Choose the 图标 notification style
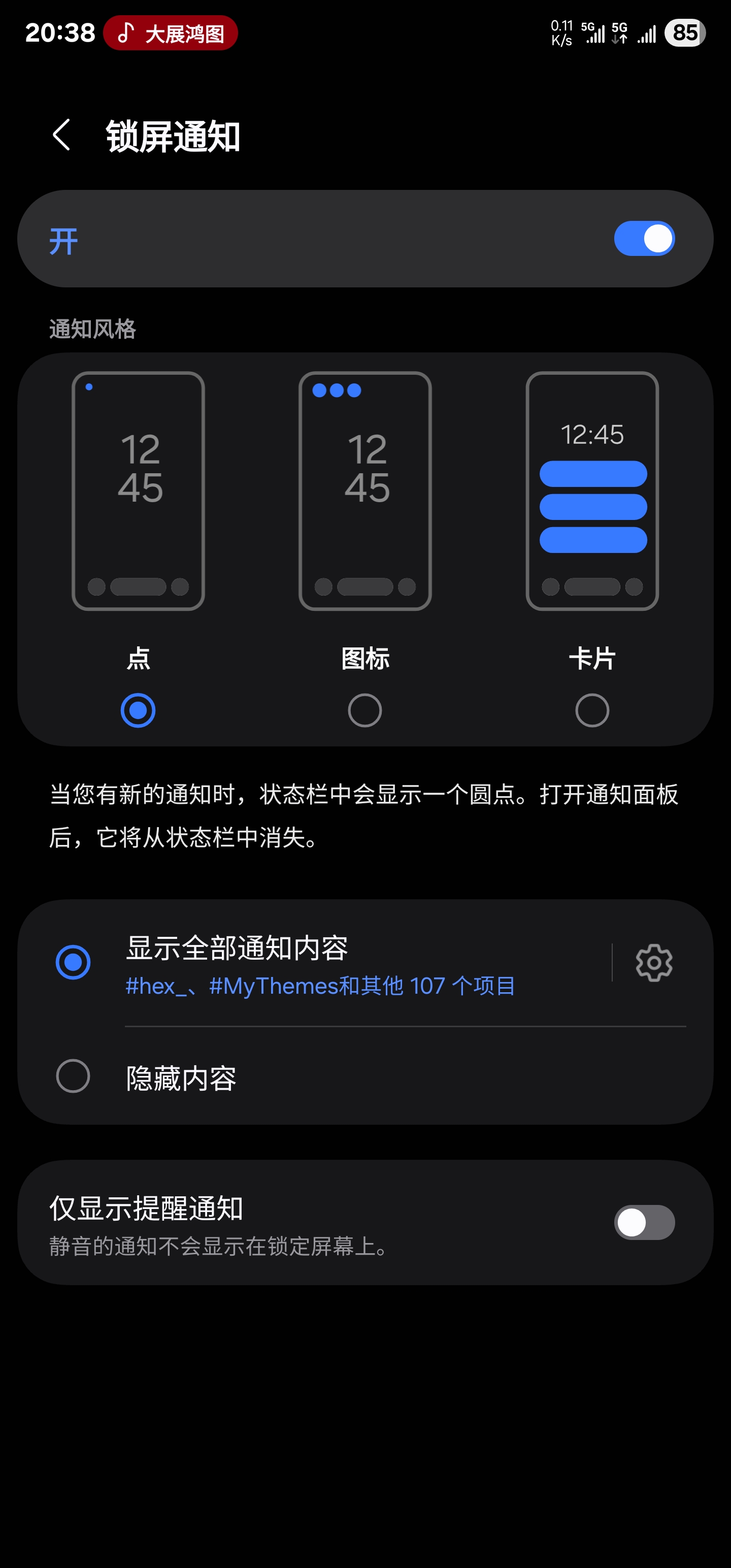The height and width of the screenshot is (1568, 731). (x=364, y=710)
